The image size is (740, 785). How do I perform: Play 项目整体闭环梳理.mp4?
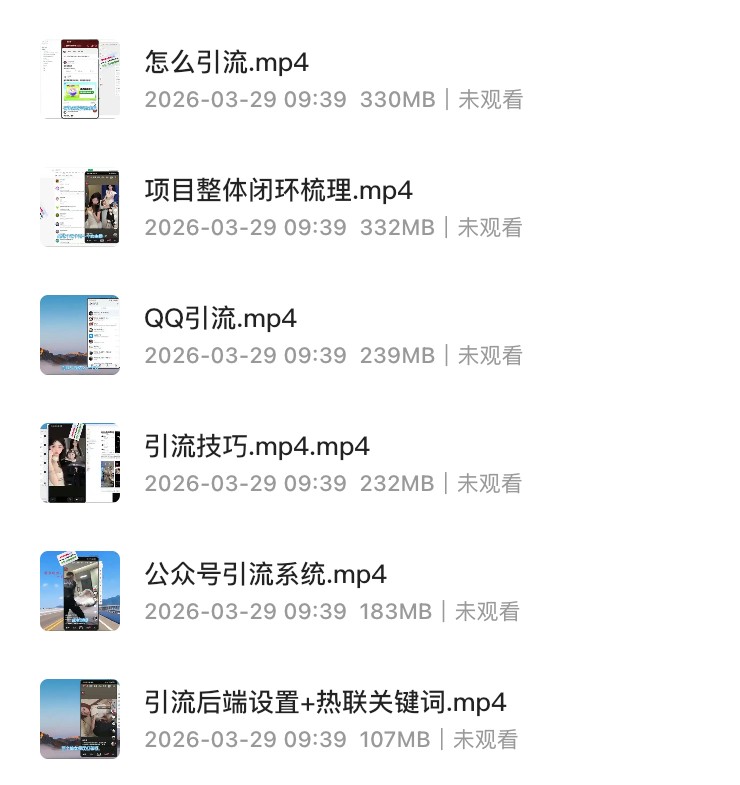click(278, 191)
